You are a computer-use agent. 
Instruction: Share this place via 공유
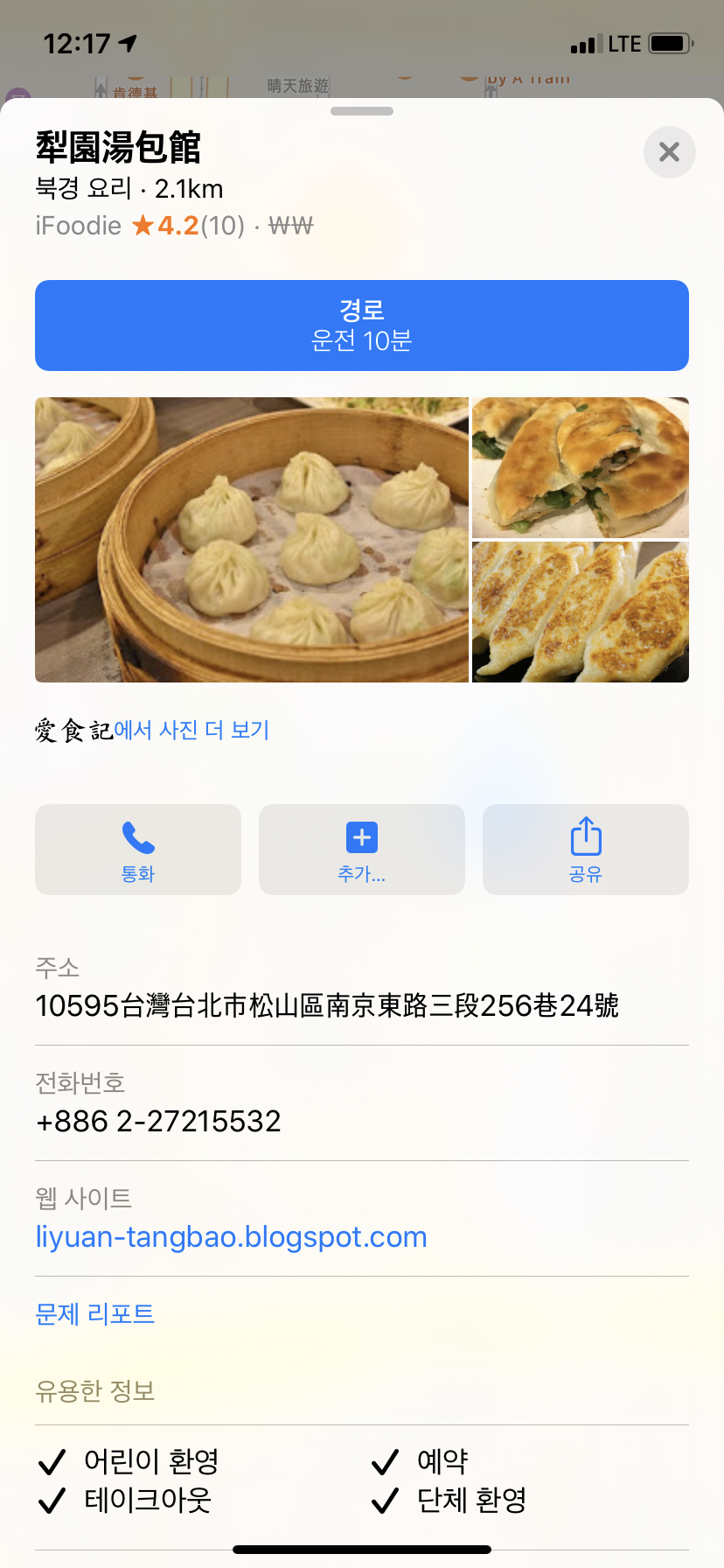click(586, 850)
